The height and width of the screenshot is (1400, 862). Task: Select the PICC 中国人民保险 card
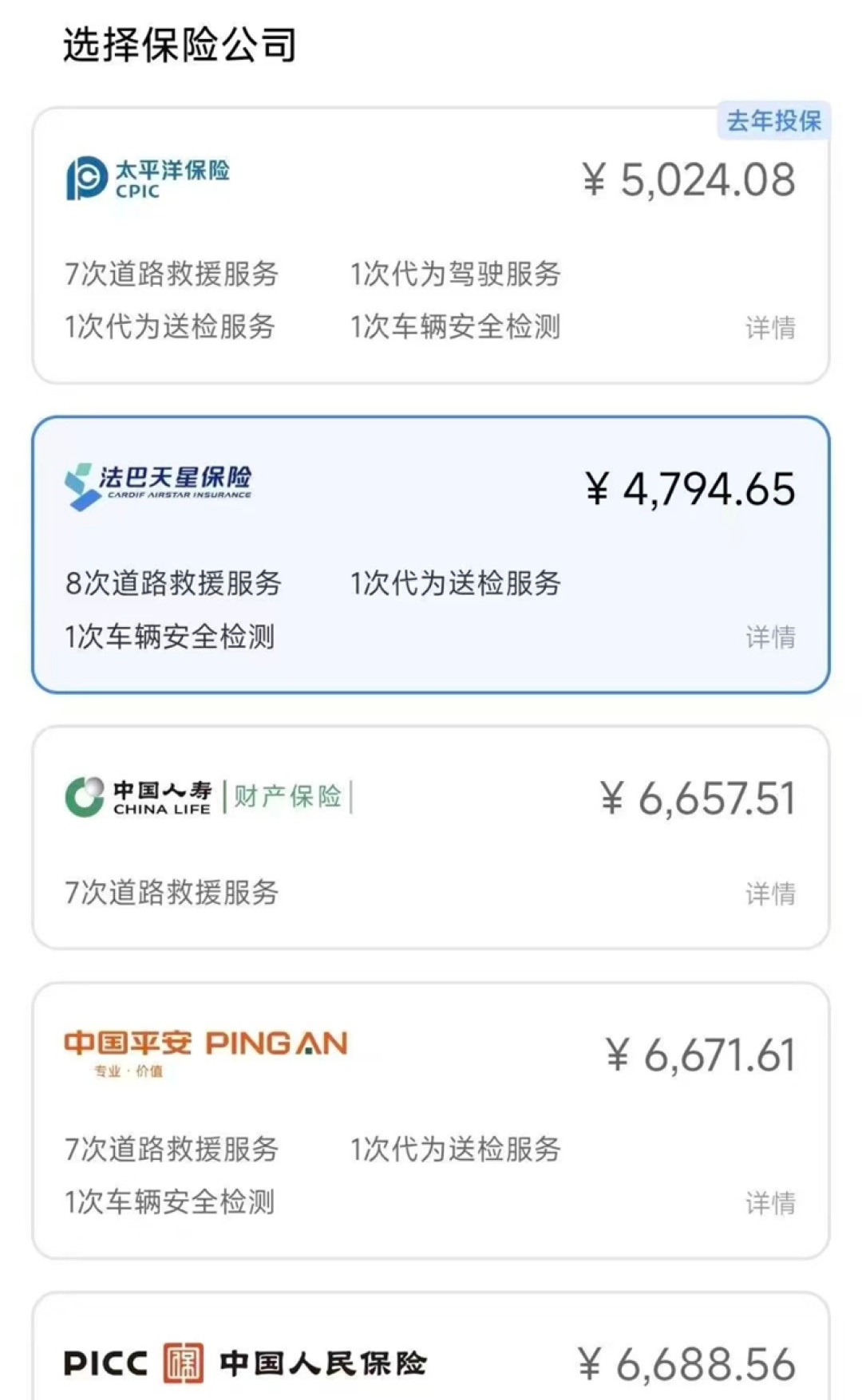coord(431,1346)
